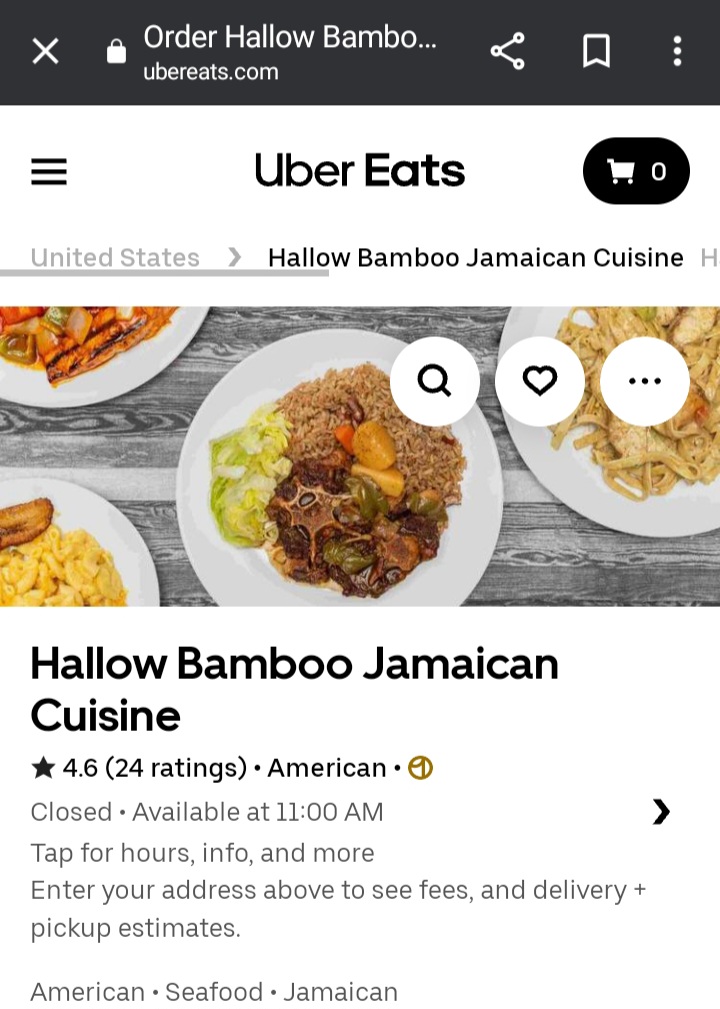Bookmark this page in the browser

pyautogui.click(x=596, y=52)
